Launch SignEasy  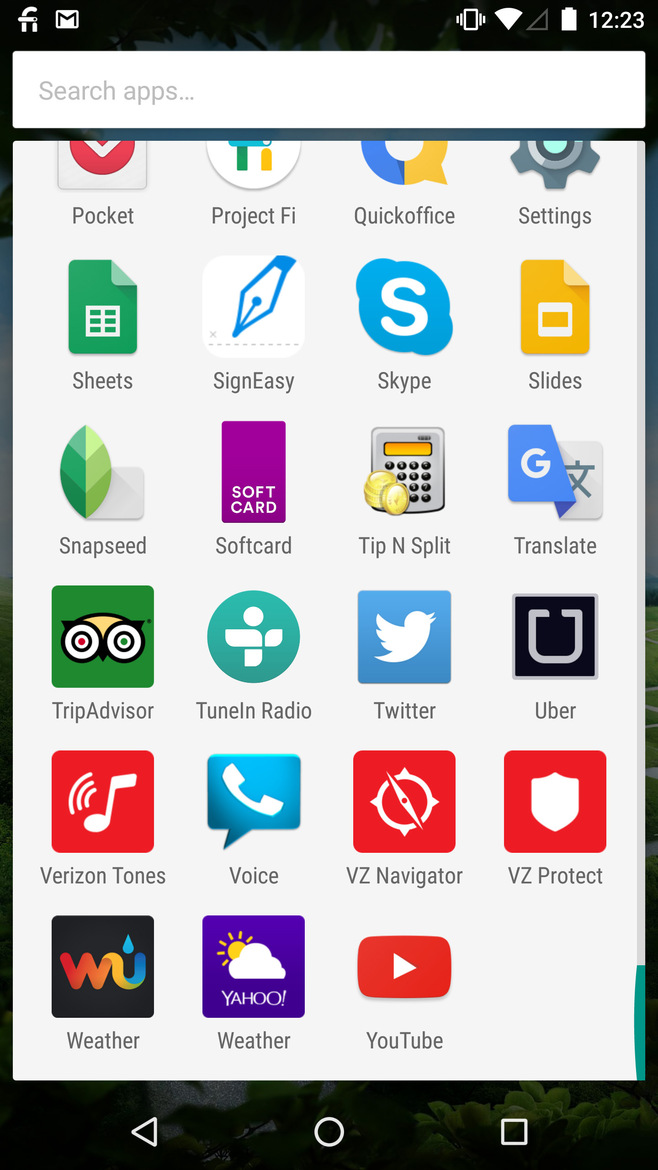(254, 308)
